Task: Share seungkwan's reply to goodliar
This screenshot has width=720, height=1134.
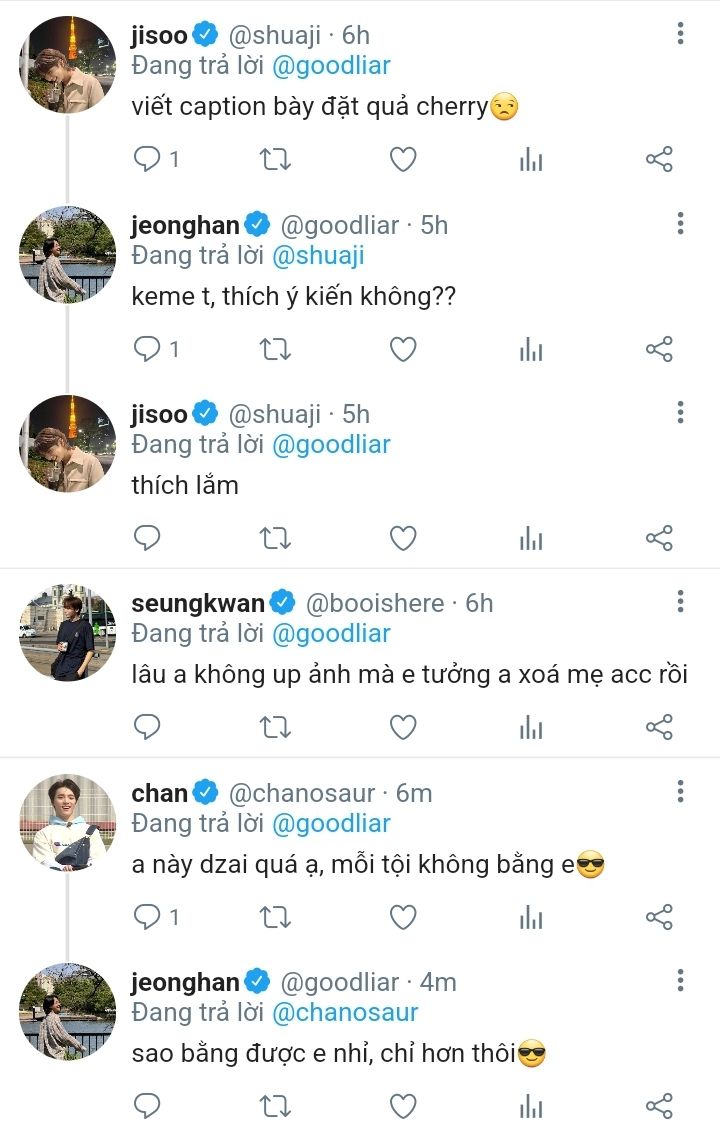Action: click(659, 728)
